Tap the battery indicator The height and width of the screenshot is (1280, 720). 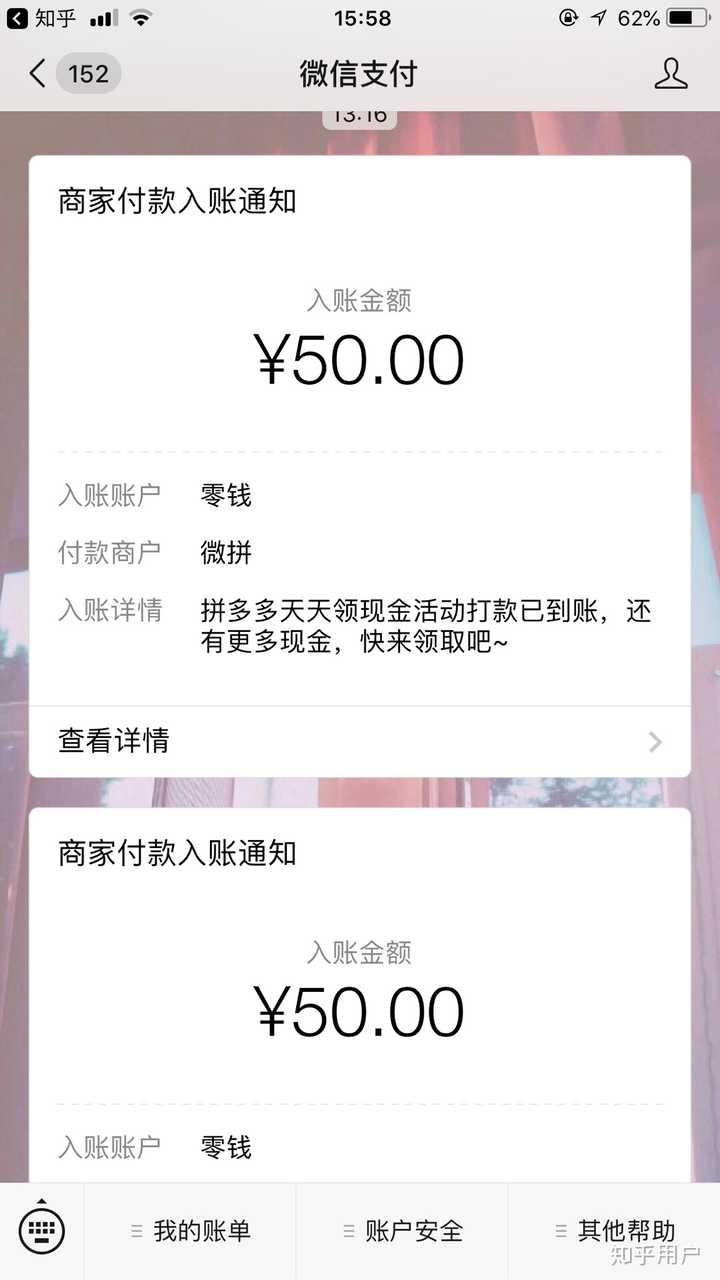click(686, 17)
